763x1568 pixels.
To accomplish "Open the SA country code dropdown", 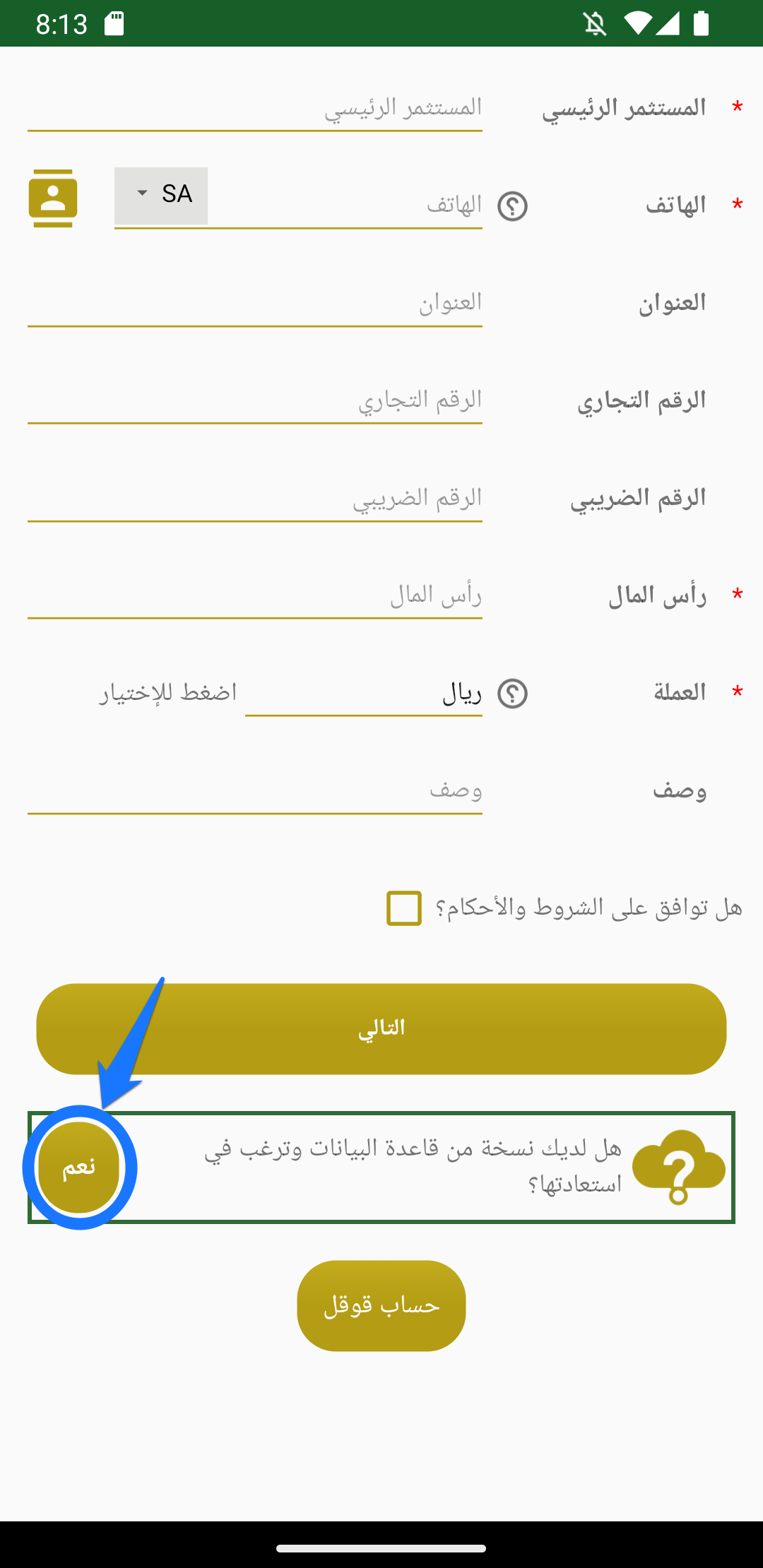I will tap(161, 195).
